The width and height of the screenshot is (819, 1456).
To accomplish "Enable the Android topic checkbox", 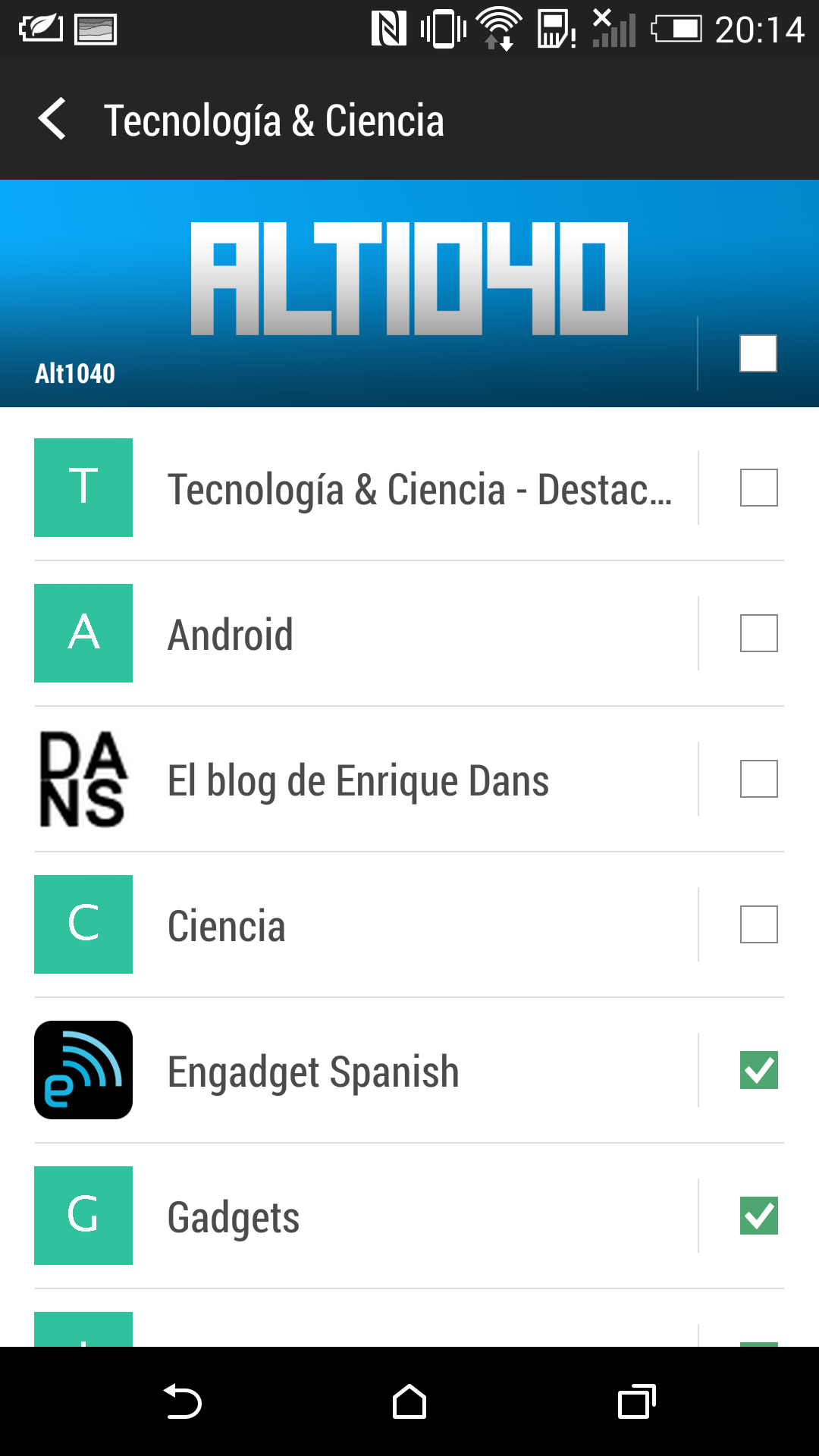I will (x=758, y=633).
